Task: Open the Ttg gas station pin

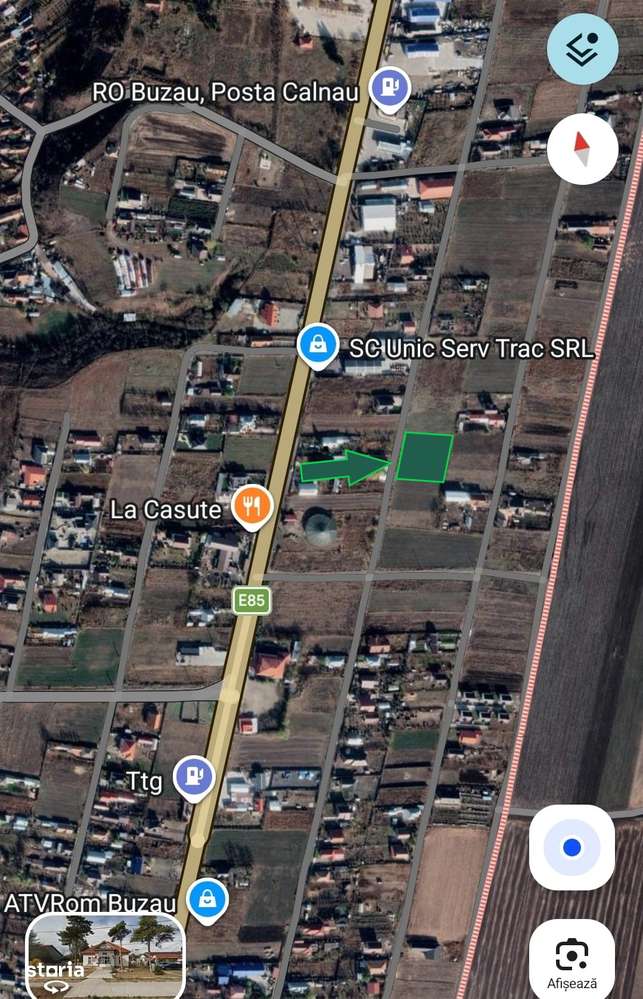Action: [194, 776]
